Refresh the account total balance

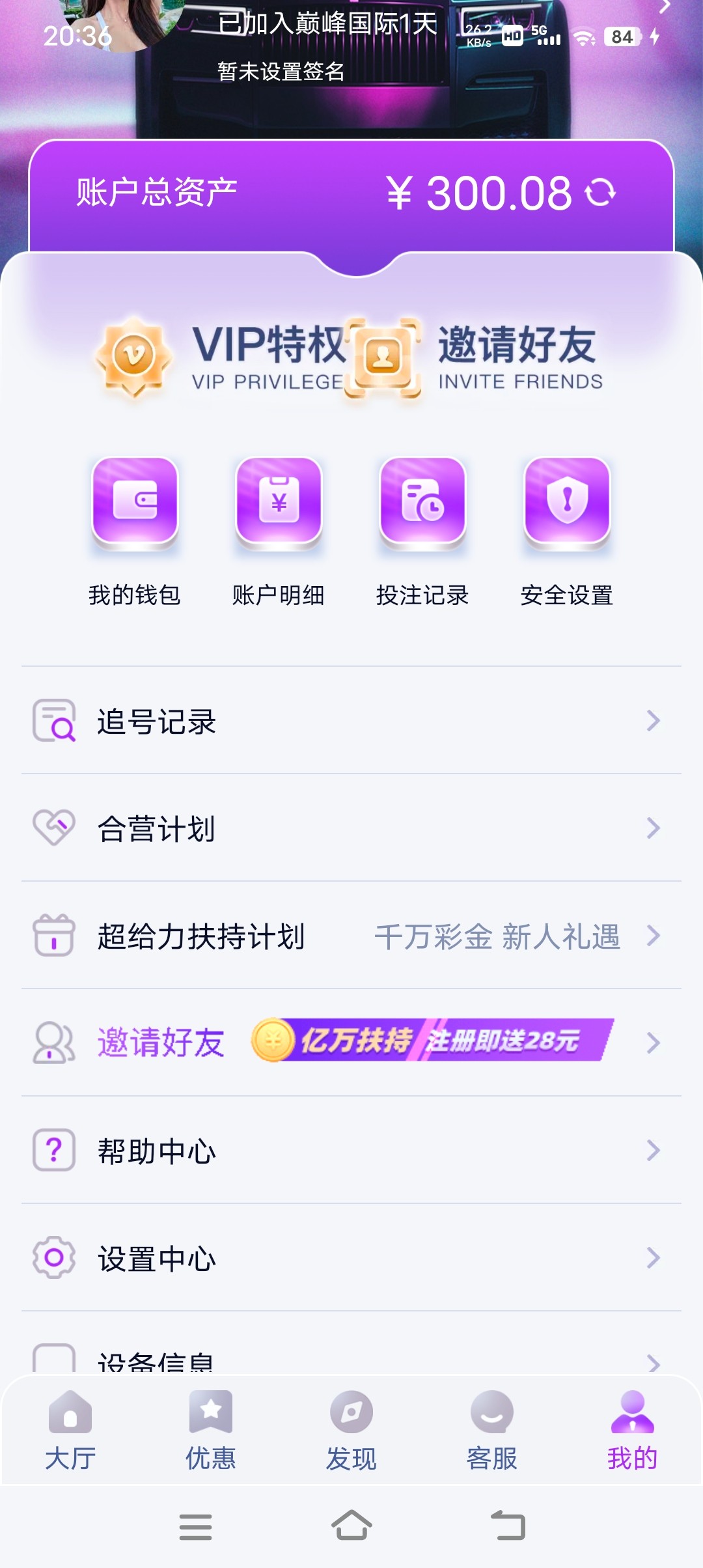[600, 193]
